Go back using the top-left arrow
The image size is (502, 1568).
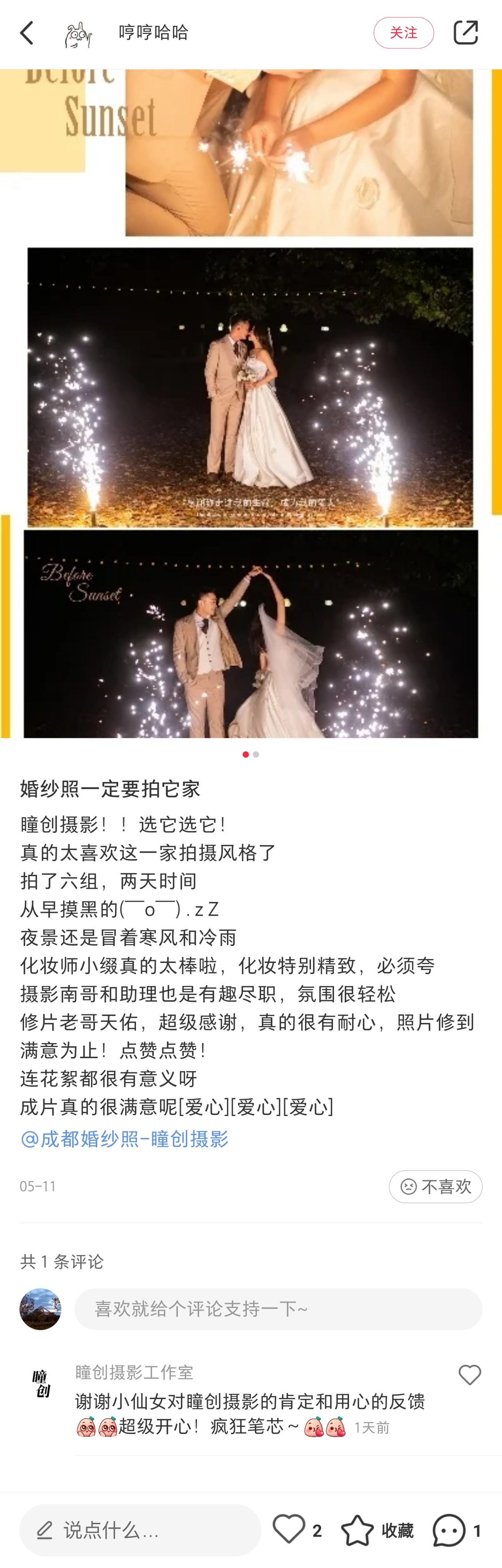click(28, 33)
